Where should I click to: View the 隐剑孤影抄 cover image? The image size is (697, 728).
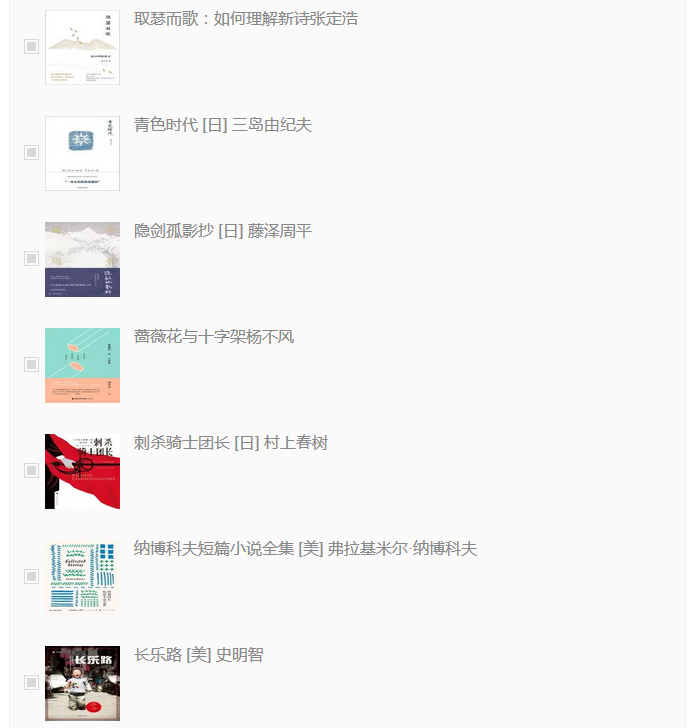pyautogui.click(x=82, y=259)
